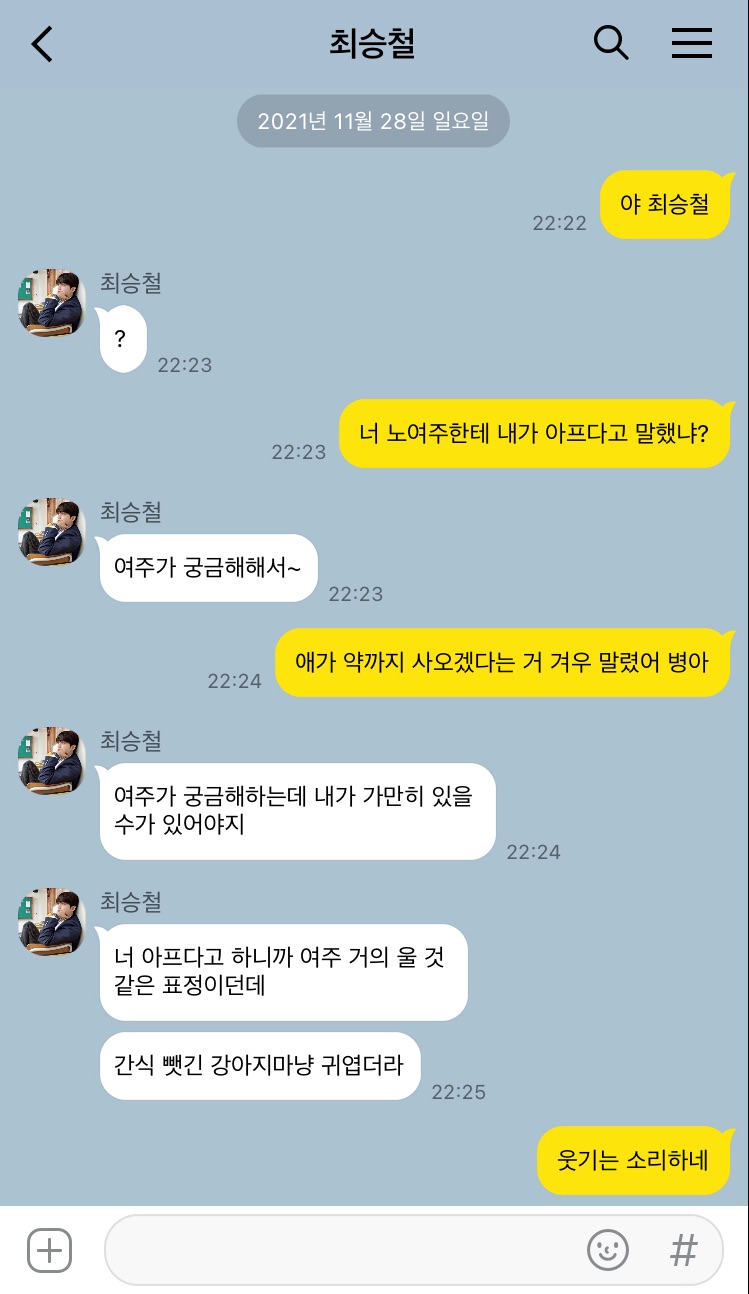Open the search icon in the chat header
The height and width of the screenshot is (1294, 749).
click(x=610, y=43)
